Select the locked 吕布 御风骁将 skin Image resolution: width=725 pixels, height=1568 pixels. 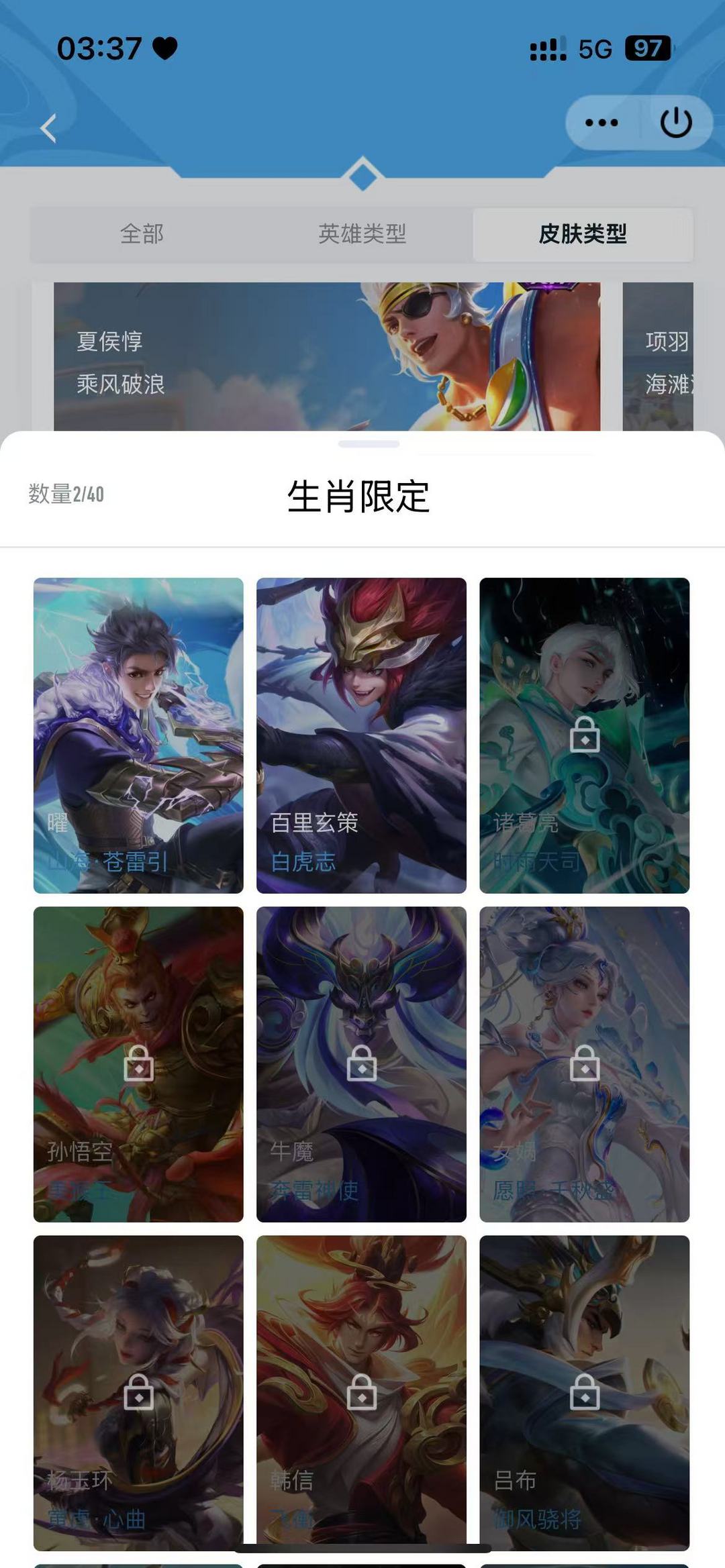tap(584, 1392)
